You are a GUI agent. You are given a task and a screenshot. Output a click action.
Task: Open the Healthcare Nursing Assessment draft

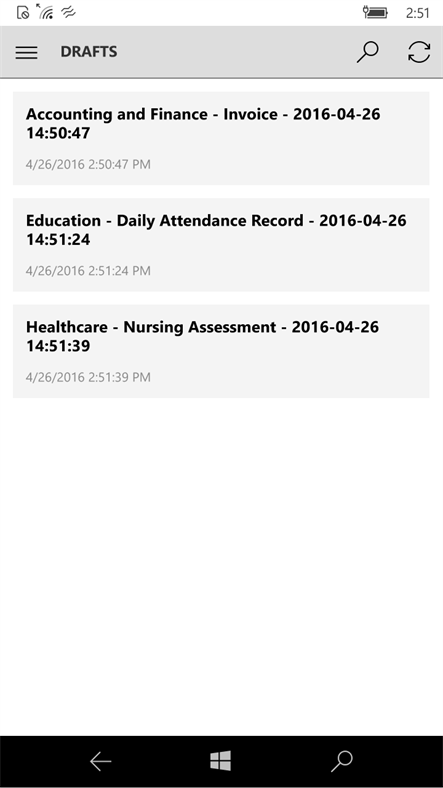pos(221,351)
